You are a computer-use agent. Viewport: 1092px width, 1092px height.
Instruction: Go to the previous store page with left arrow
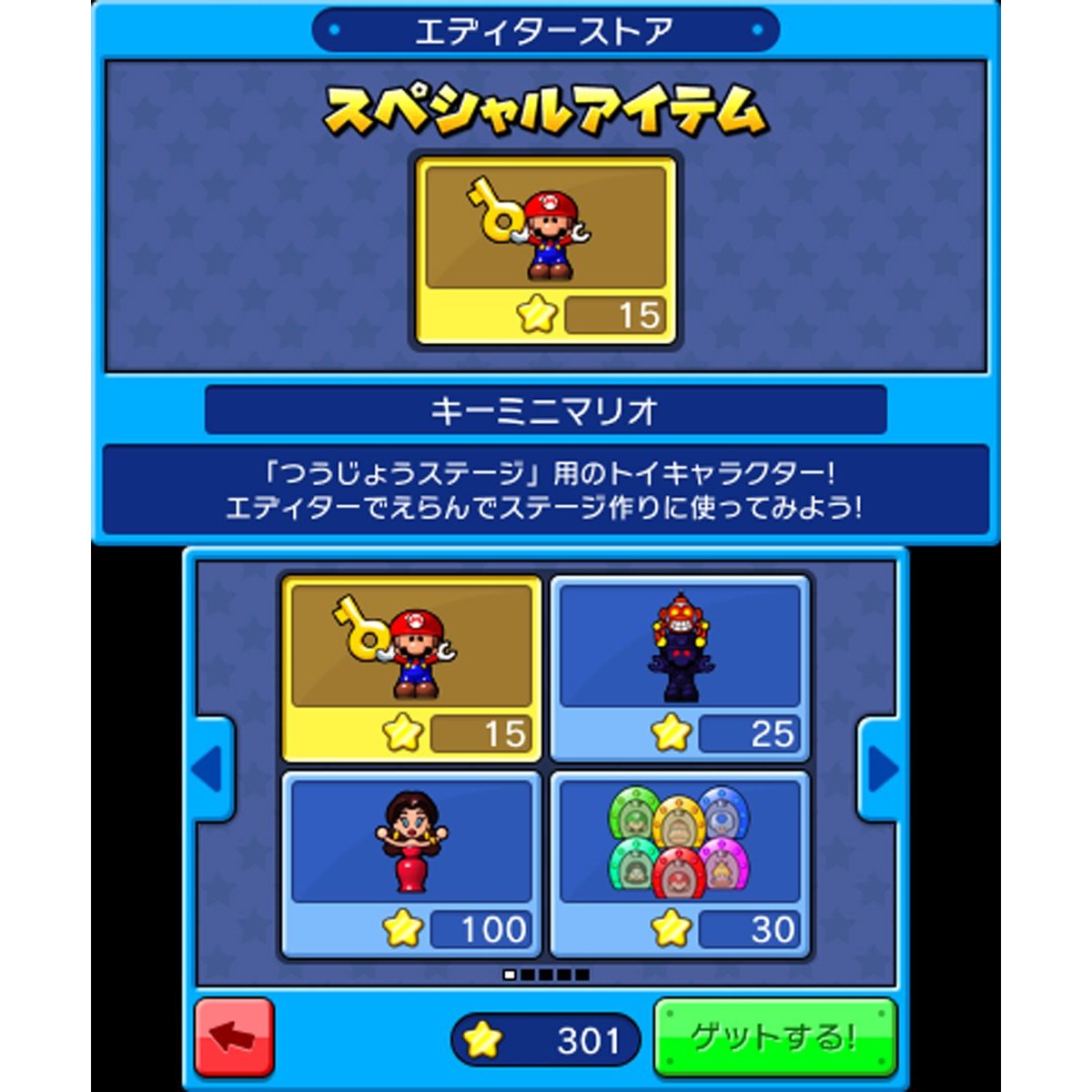click(x=209, y=770)
